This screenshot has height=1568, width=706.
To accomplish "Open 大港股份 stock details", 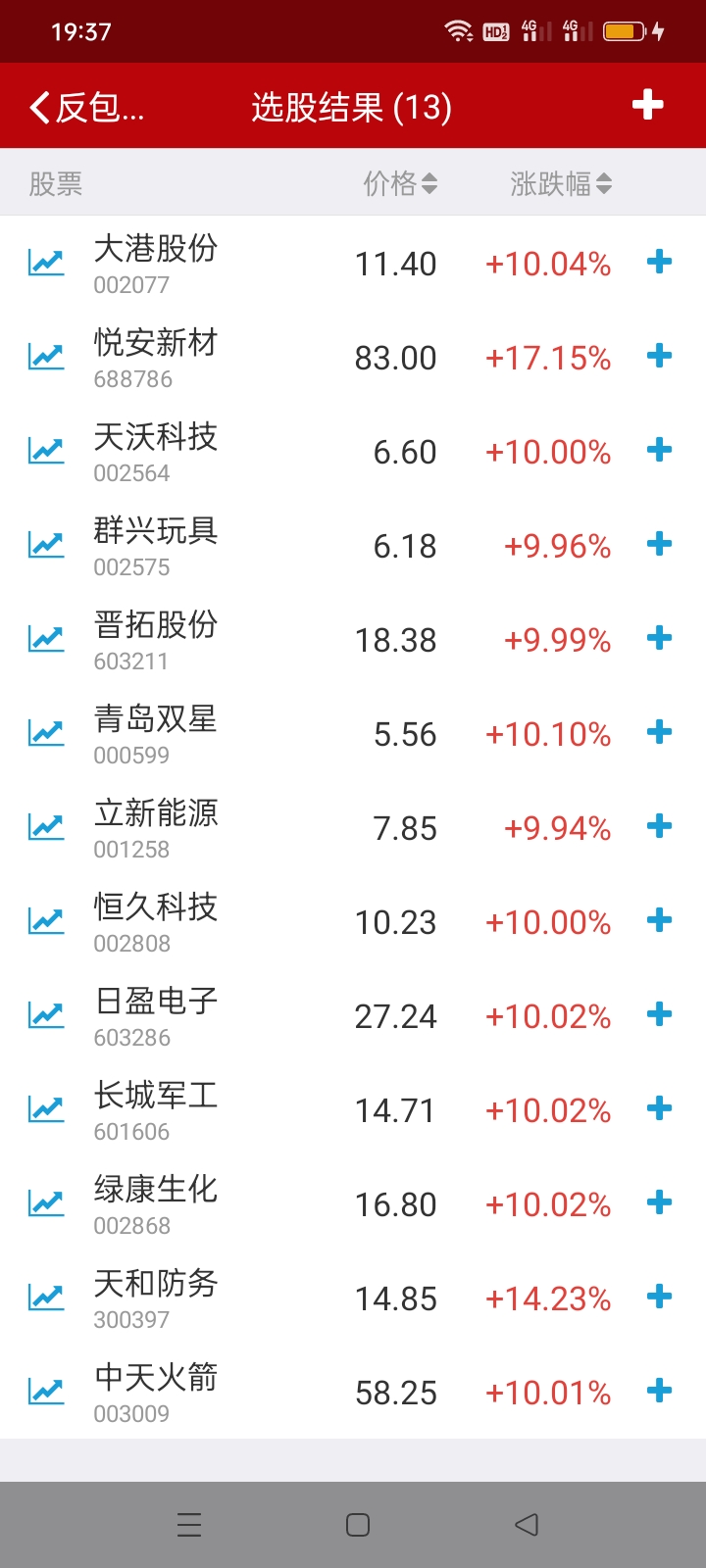I will click(x=155, y=263).
